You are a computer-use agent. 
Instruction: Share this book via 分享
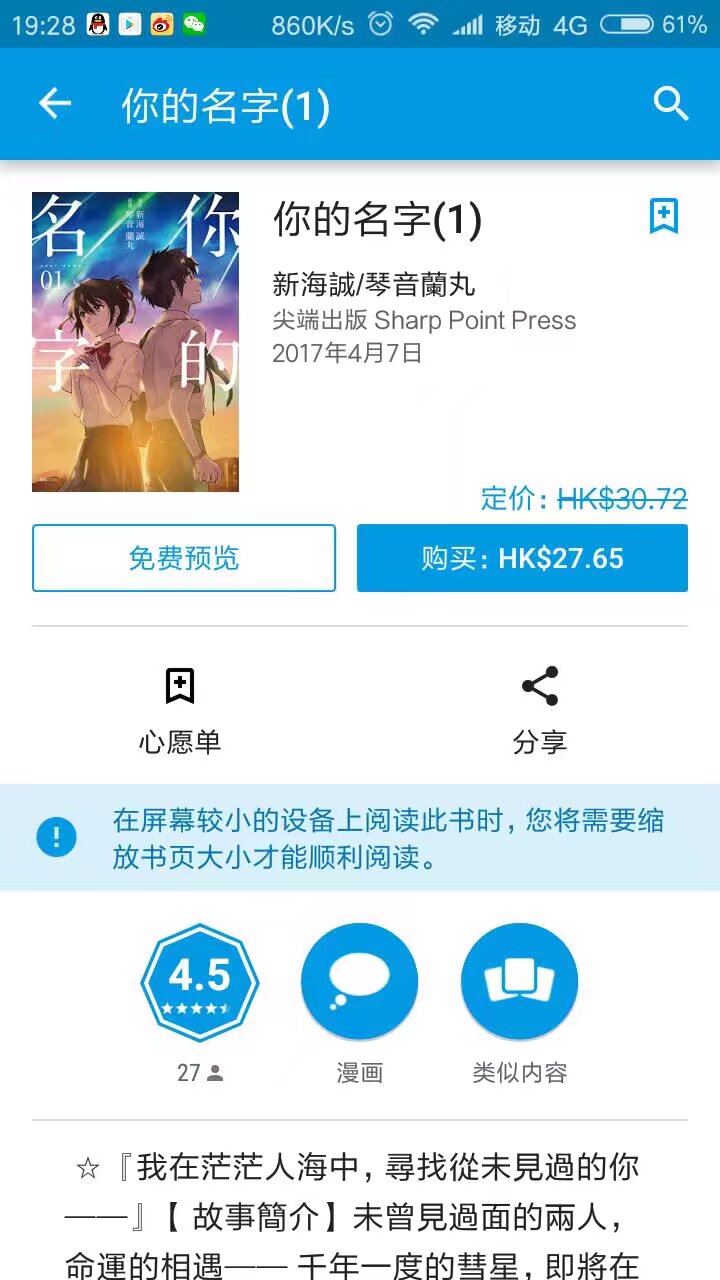[540, 708]
